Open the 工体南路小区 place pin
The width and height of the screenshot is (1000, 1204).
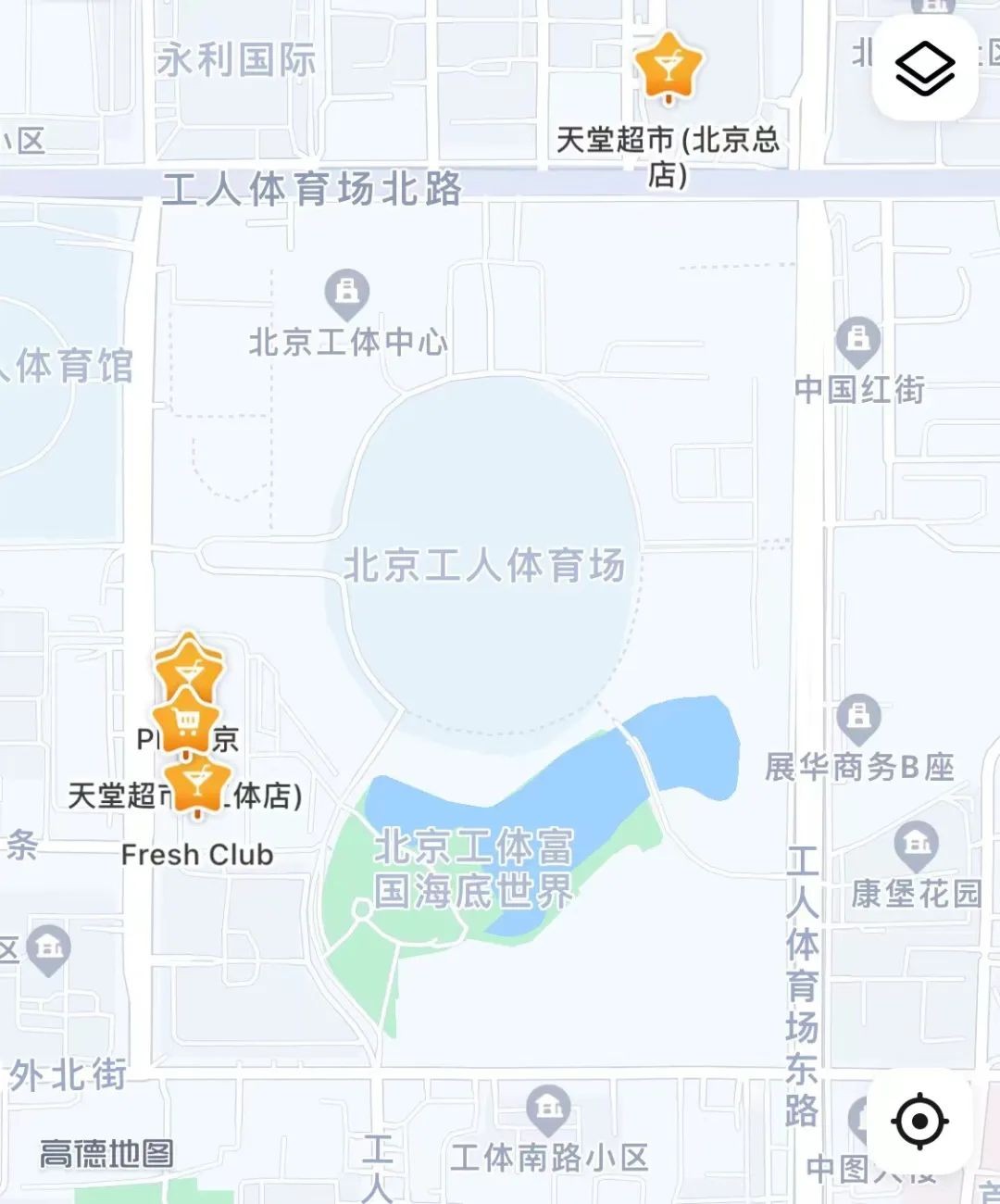click(x=548, y=1108)
